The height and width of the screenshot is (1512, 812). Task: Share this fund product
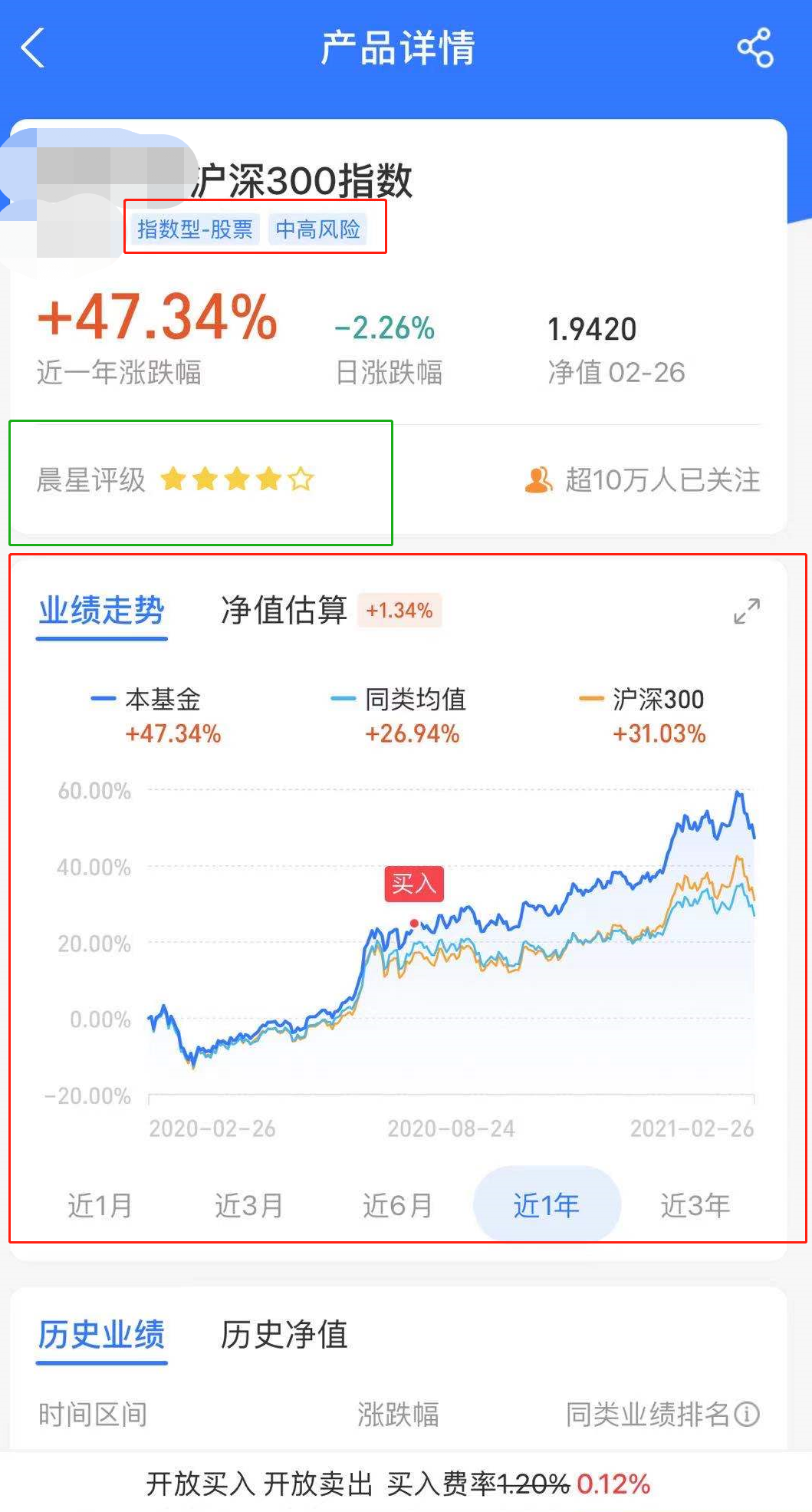coord(754,48)
